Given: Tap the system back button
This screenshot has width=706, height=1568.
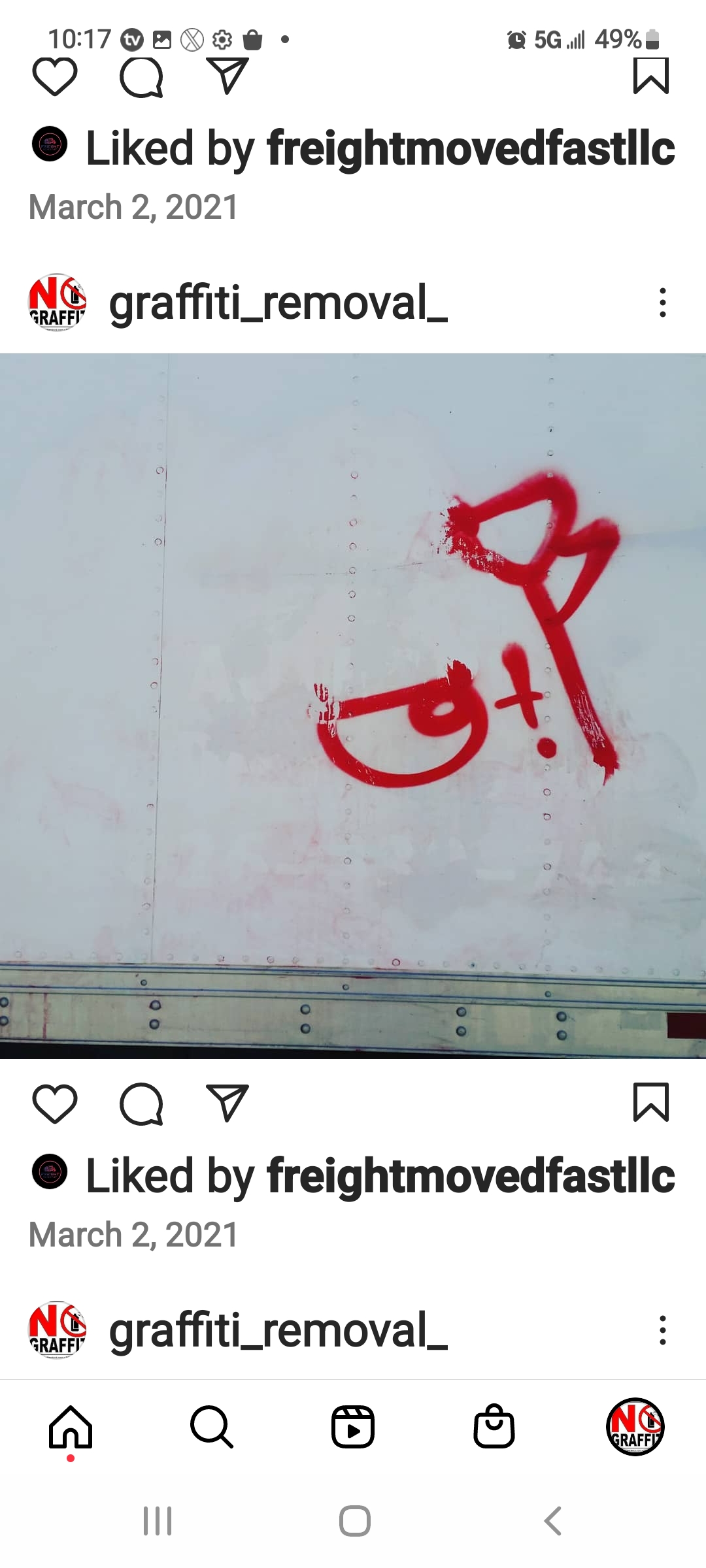Looking at the screenshot, I should [x=552, y=1521].
